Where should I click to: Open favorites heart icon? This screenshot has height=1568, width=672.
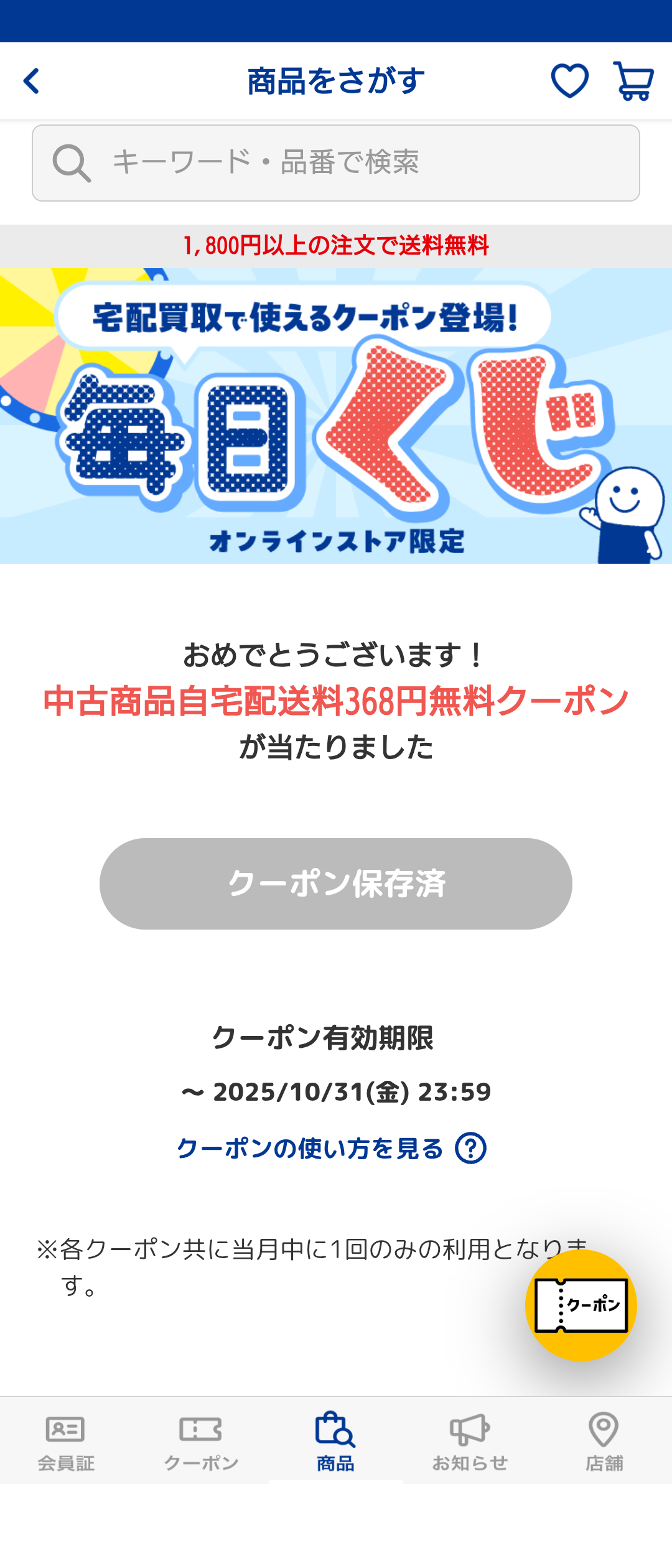point(569,81)
